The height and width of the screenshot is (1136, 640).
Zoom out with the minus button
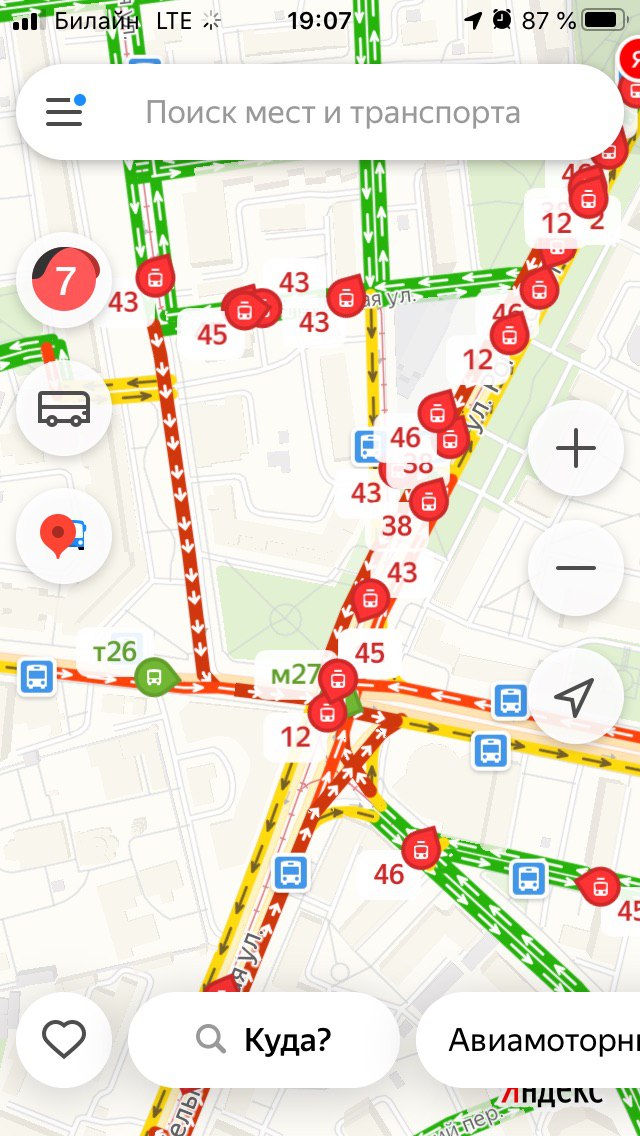tap(575, 568)
